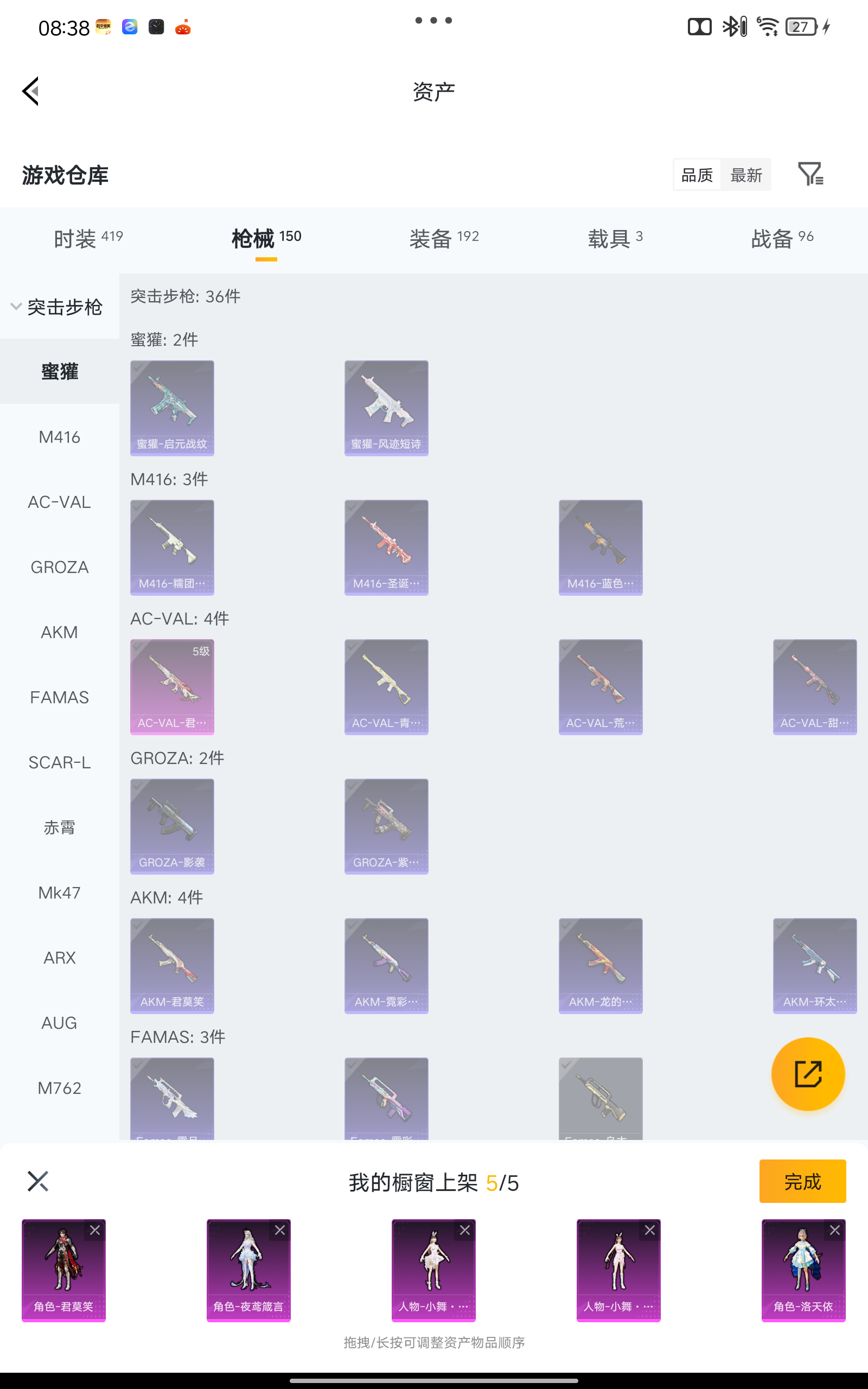The image size is (868, 1389).
Task: Collapse the 突击步枪 category
Action: [57, 307]
